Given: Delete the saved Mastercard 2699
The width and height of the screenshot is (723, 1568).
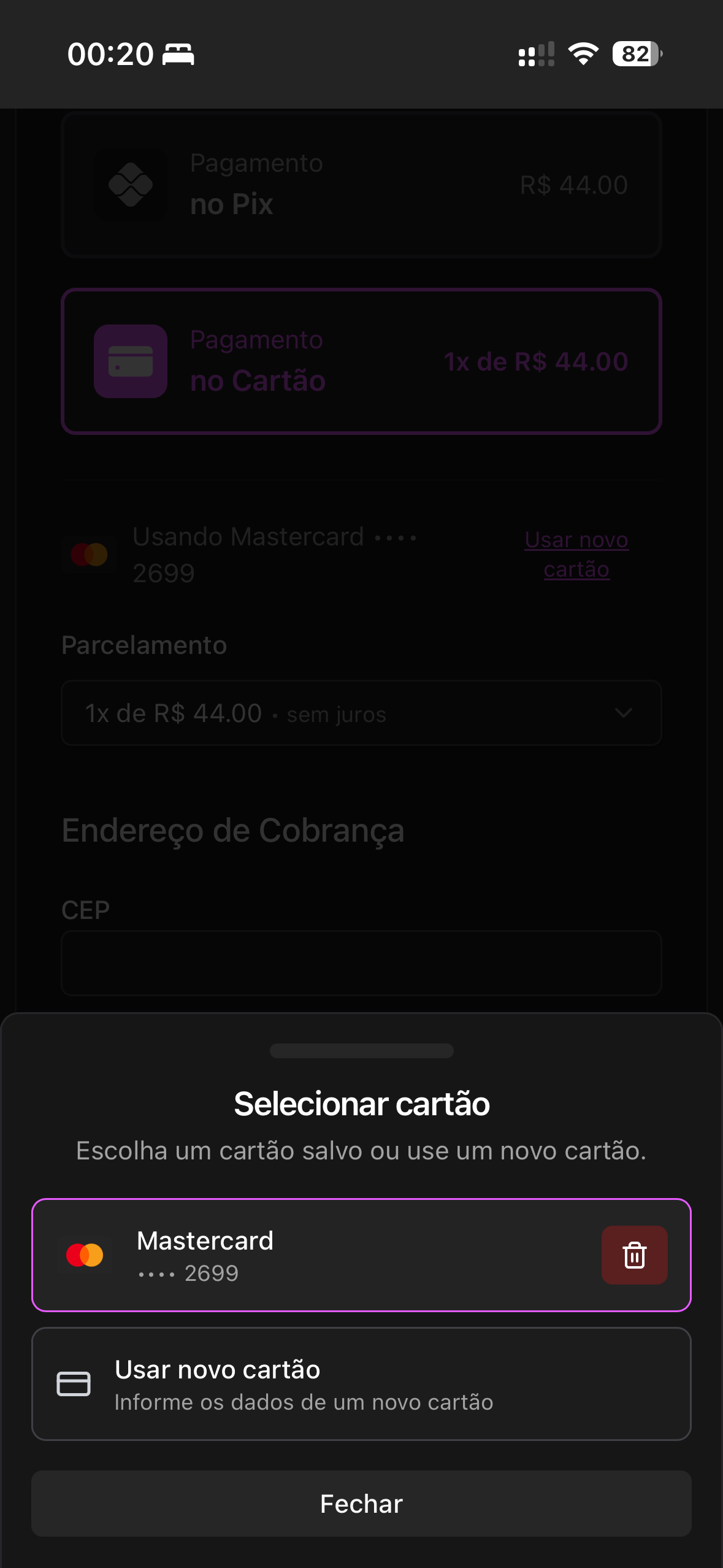Looking at the screenshot, I should click(634, 1255).
